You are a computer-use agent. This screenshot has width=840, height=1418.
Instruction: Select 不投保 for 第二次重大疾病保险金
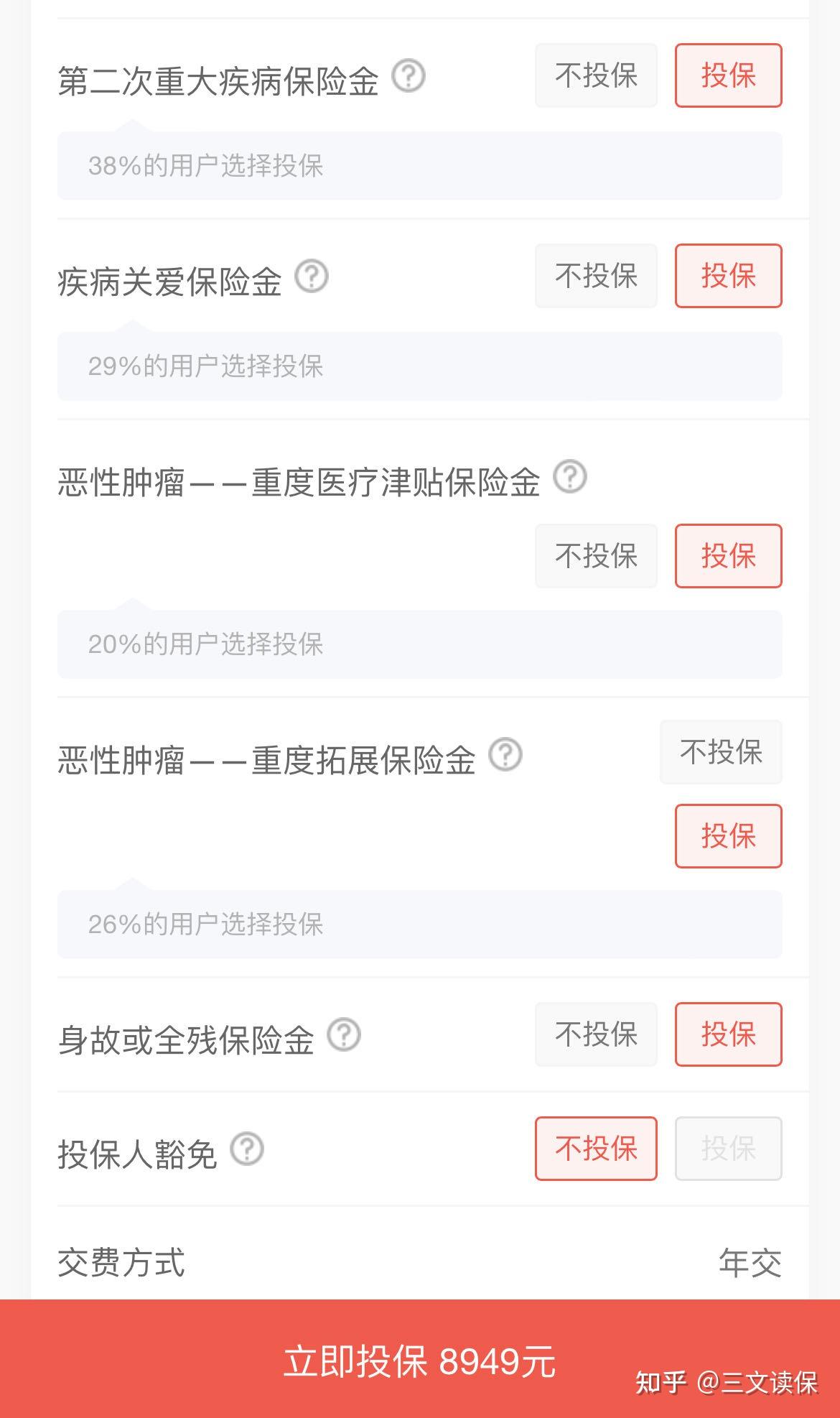coord(595,75)
